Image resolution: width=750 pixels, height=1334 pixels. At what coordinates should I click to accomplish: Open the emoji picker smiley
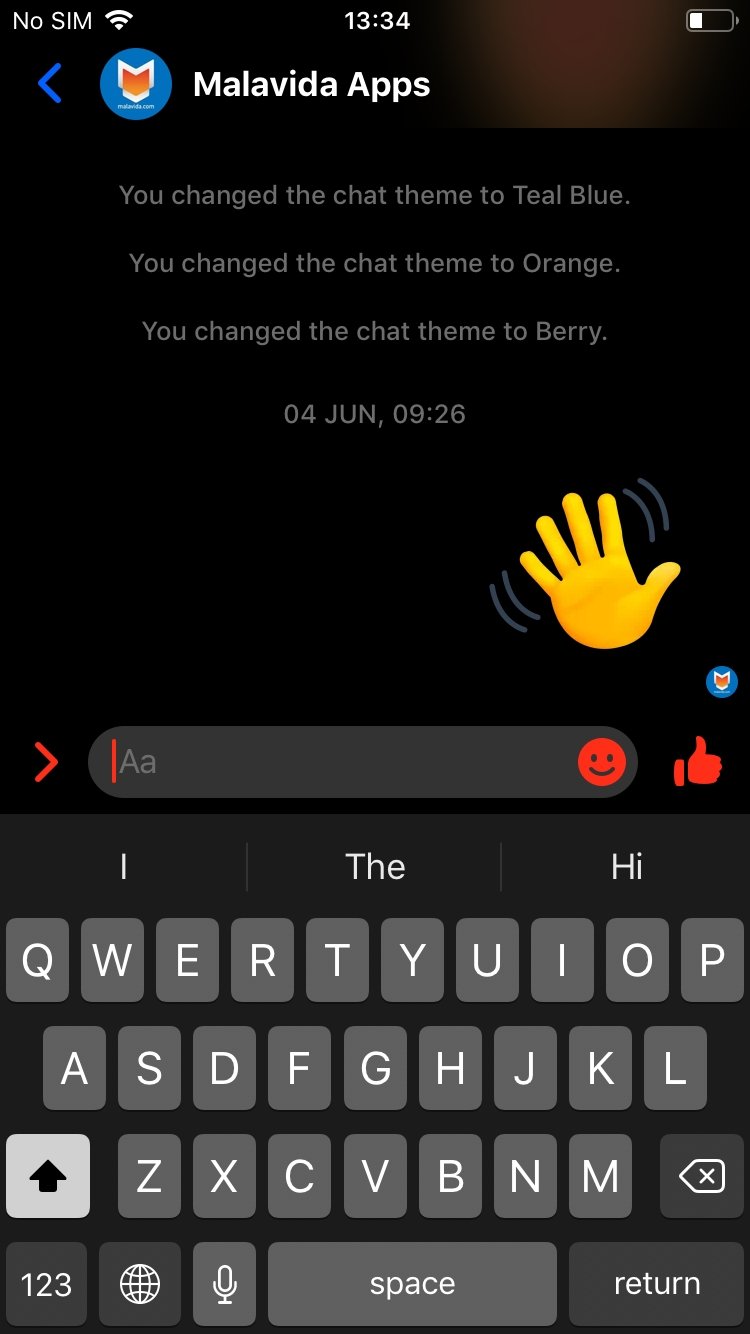[x=602, y=762]
